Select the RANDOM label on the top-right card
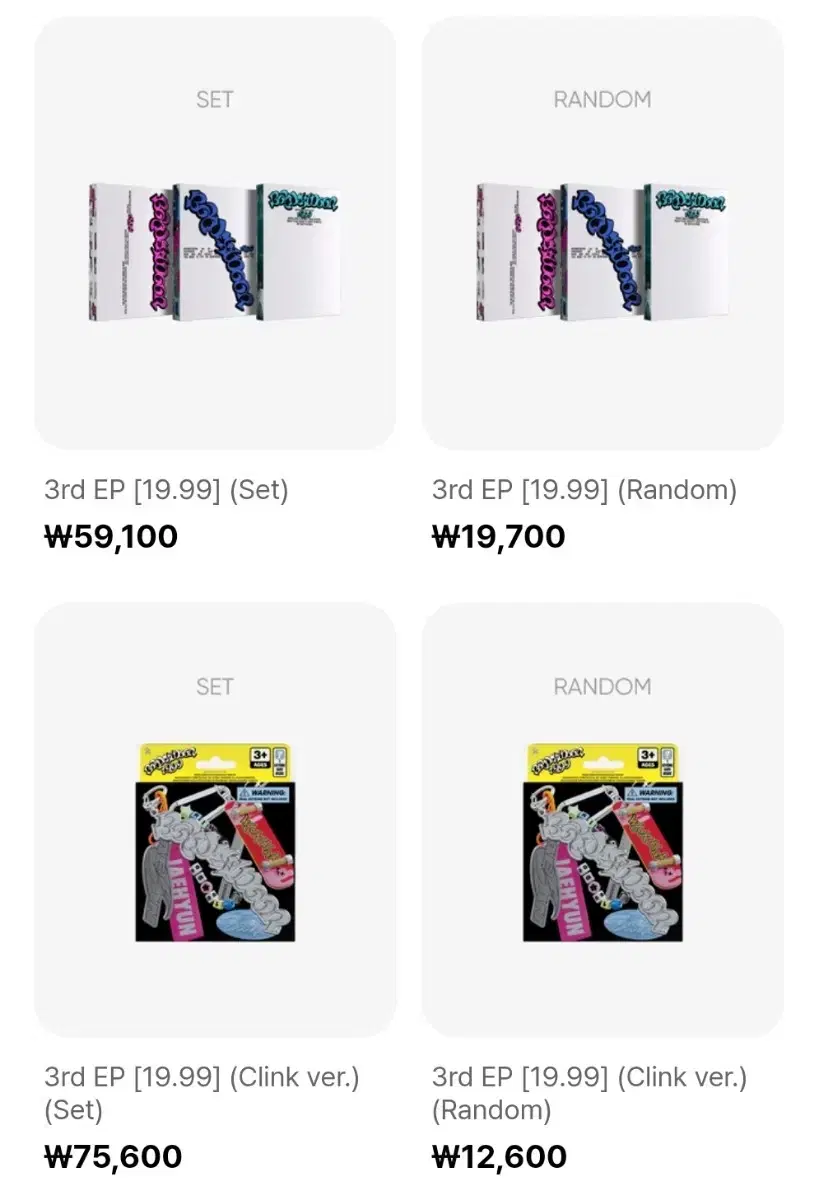Image resolution: width=814 pixels, height=1200 pixels. (603, 100)
